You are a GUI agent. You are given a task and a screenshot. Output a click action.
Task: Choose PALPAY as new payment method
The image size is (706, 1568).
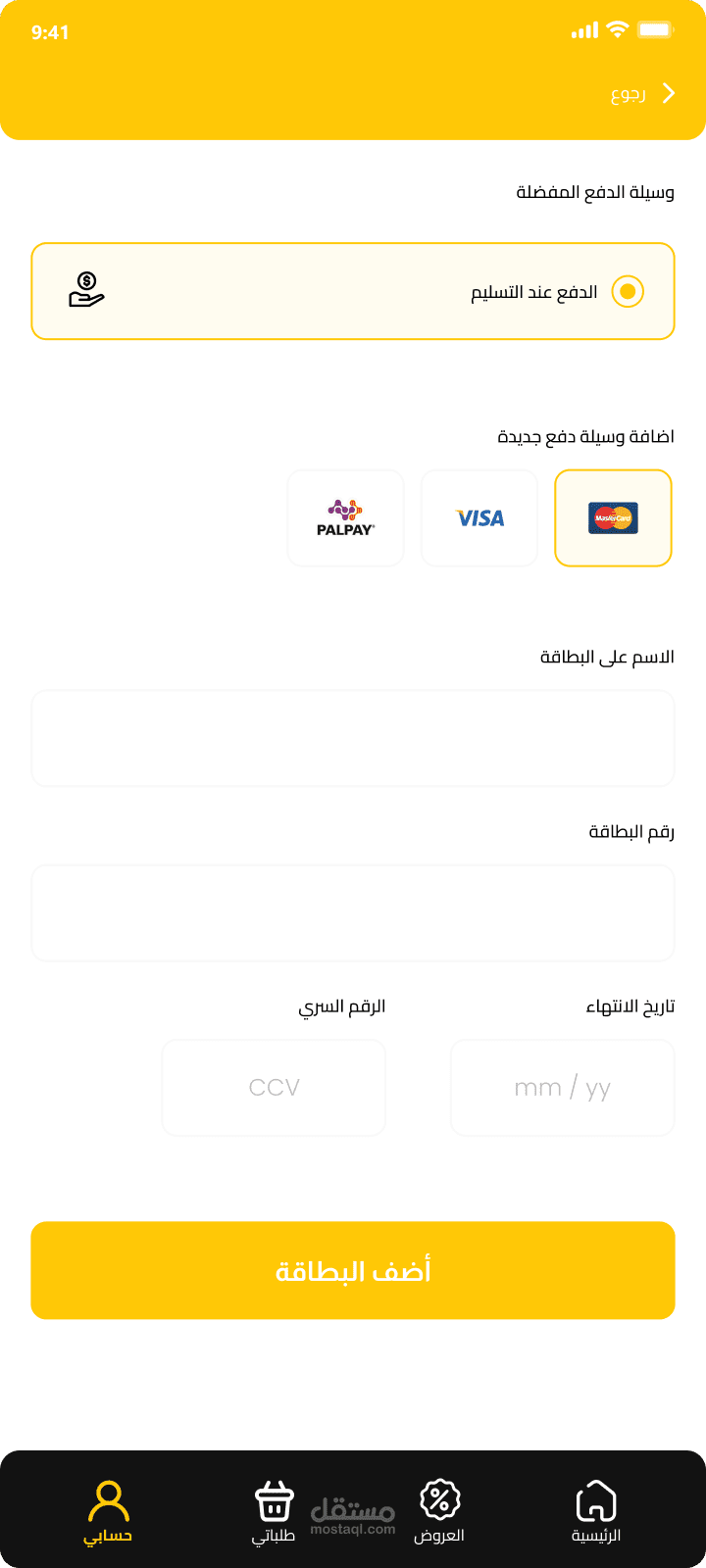[x=345, y=517]
